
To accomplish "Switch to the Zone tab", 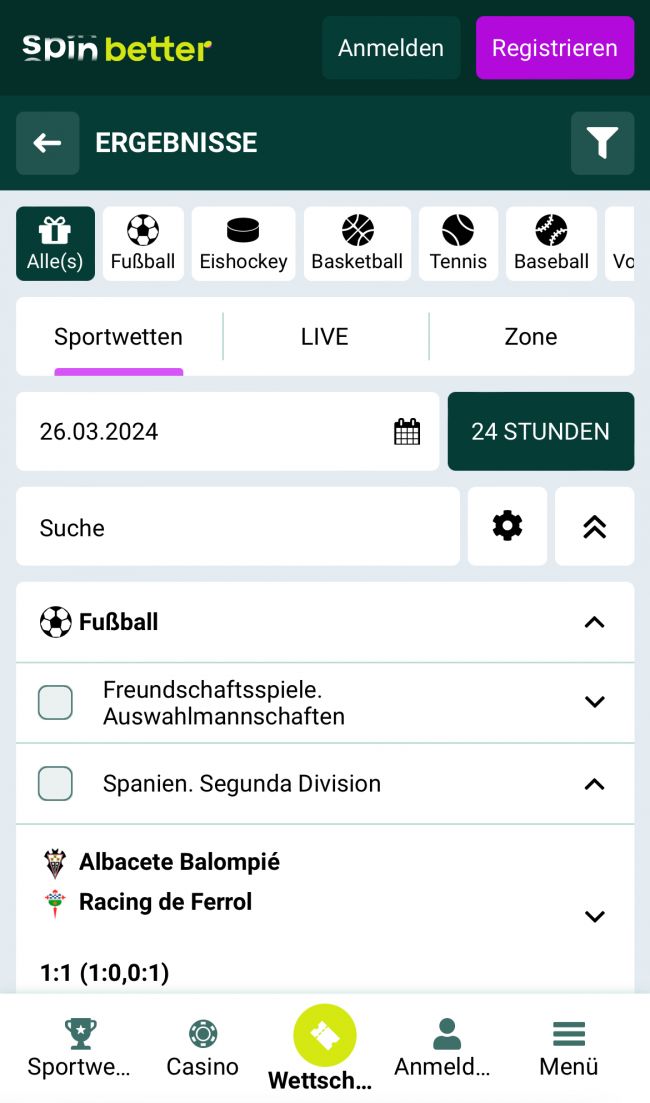I will (x=531, y=337).
